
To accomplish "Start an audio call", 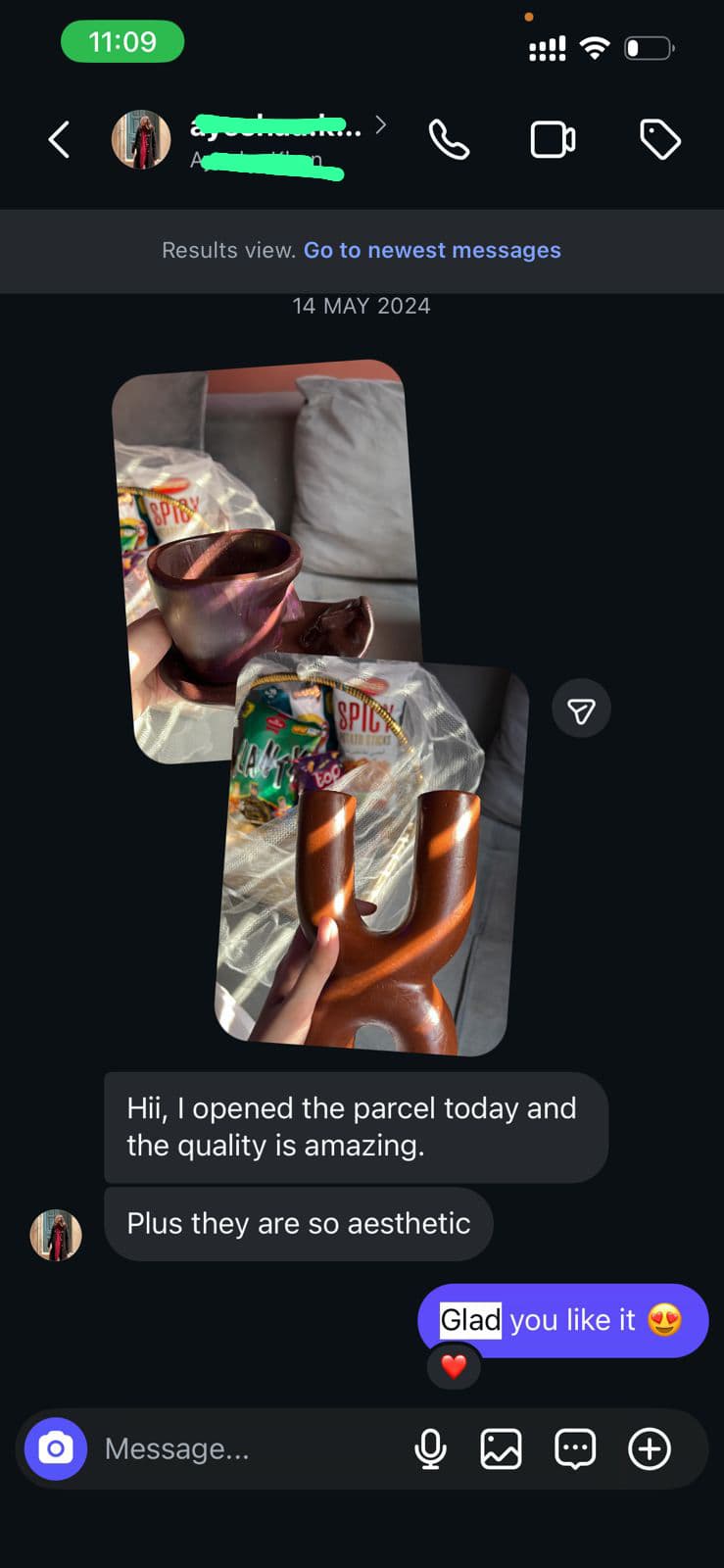I will click(449, 139).
